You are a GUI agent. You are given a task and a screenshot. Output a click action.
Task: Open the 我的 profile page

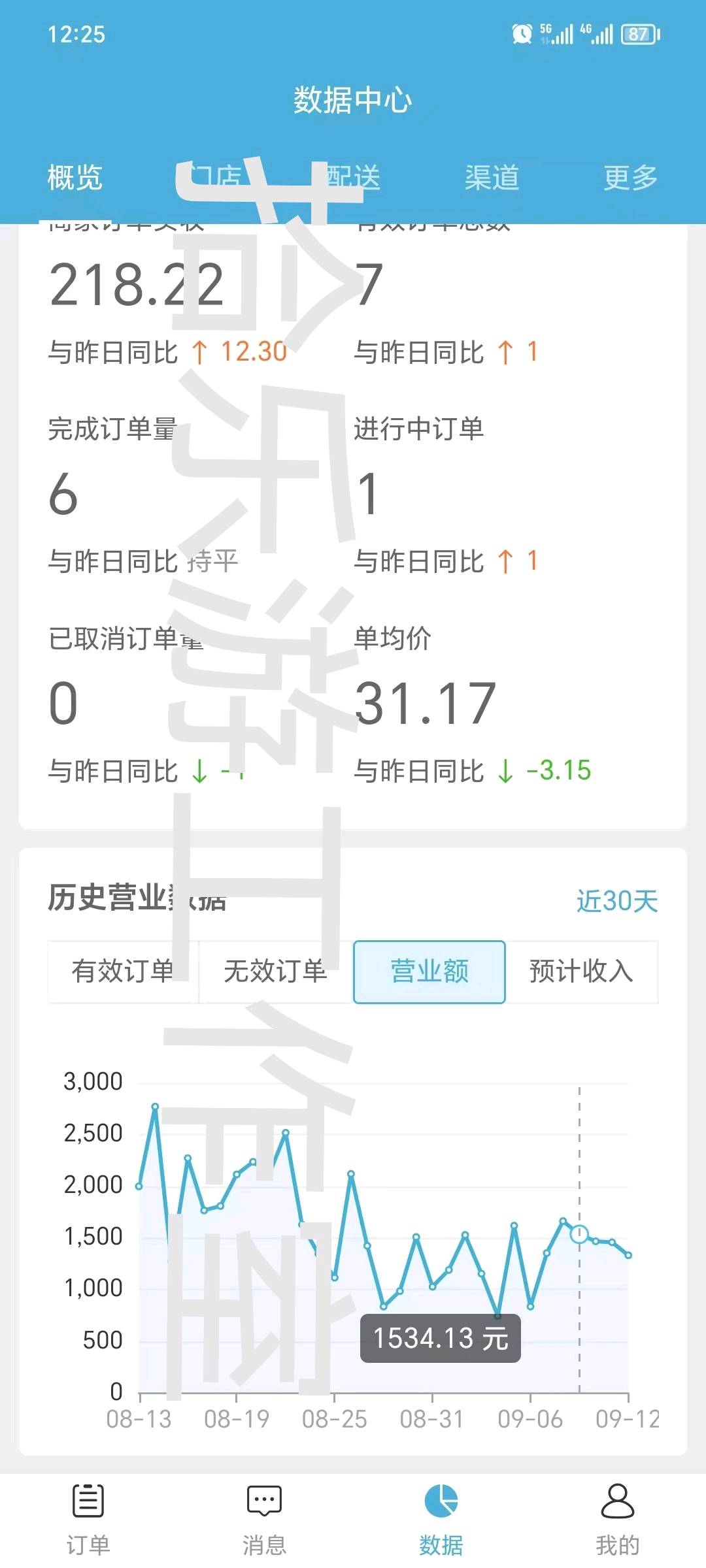pyautogui.click(x=617, y=1517)
